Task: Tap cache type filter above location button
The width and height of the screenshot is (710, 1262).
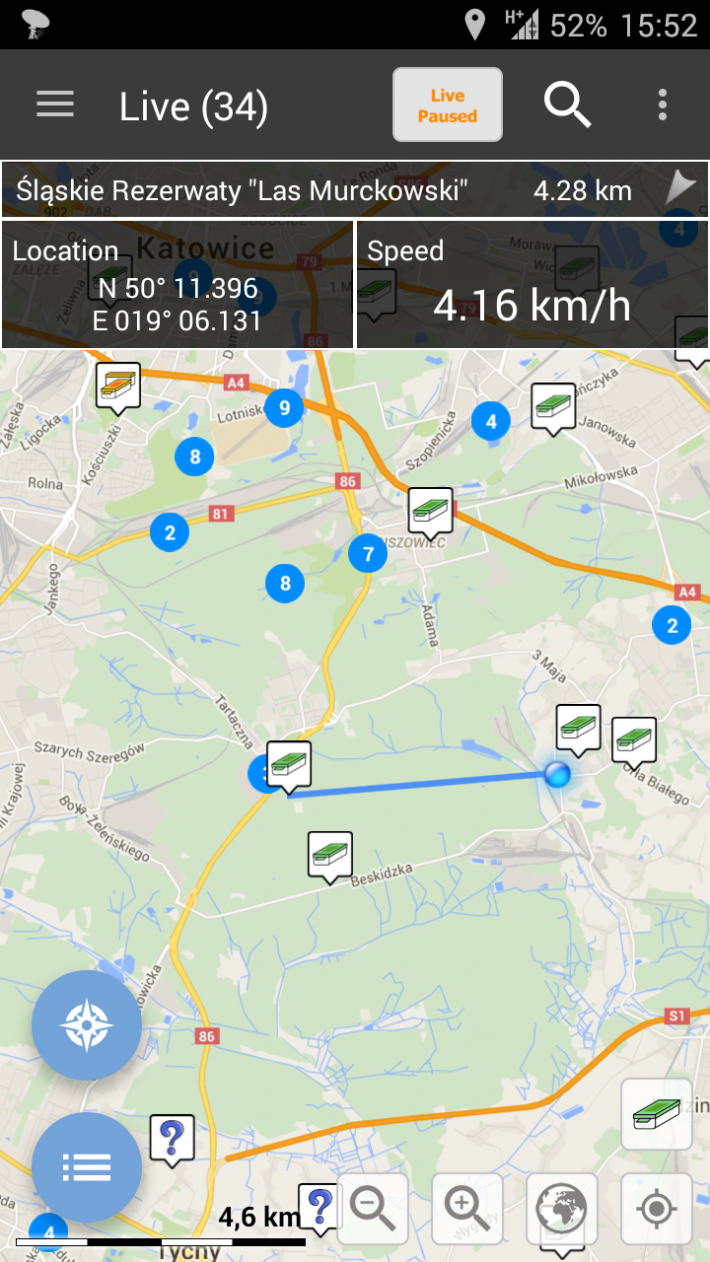Action: (x=656, y=1114)
